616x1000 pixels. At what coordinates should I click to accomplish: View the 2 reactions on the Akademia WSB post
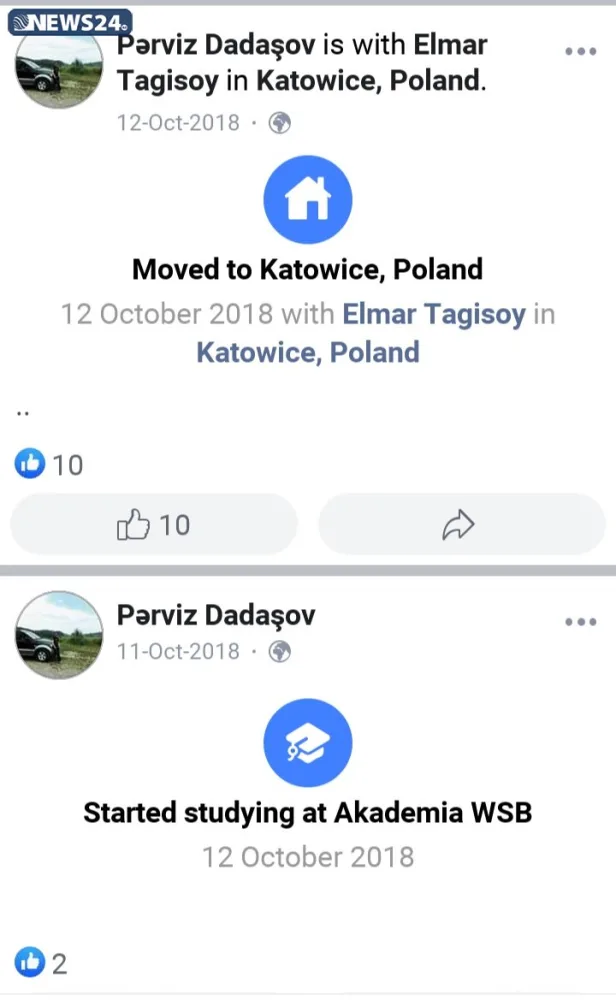[x=42, y=964]
